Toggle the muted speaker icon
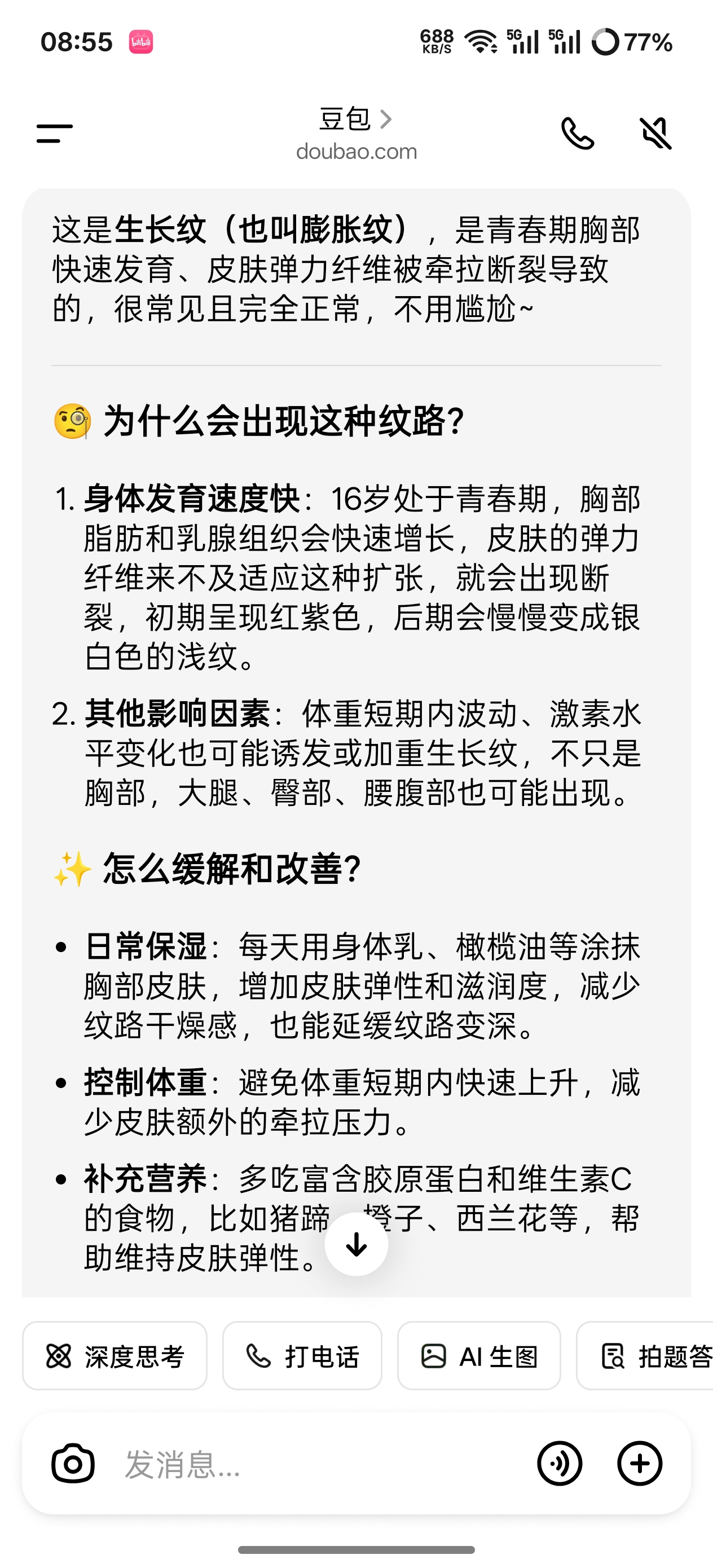Viewport: 713px width, 1568px height. click(656, 133)
